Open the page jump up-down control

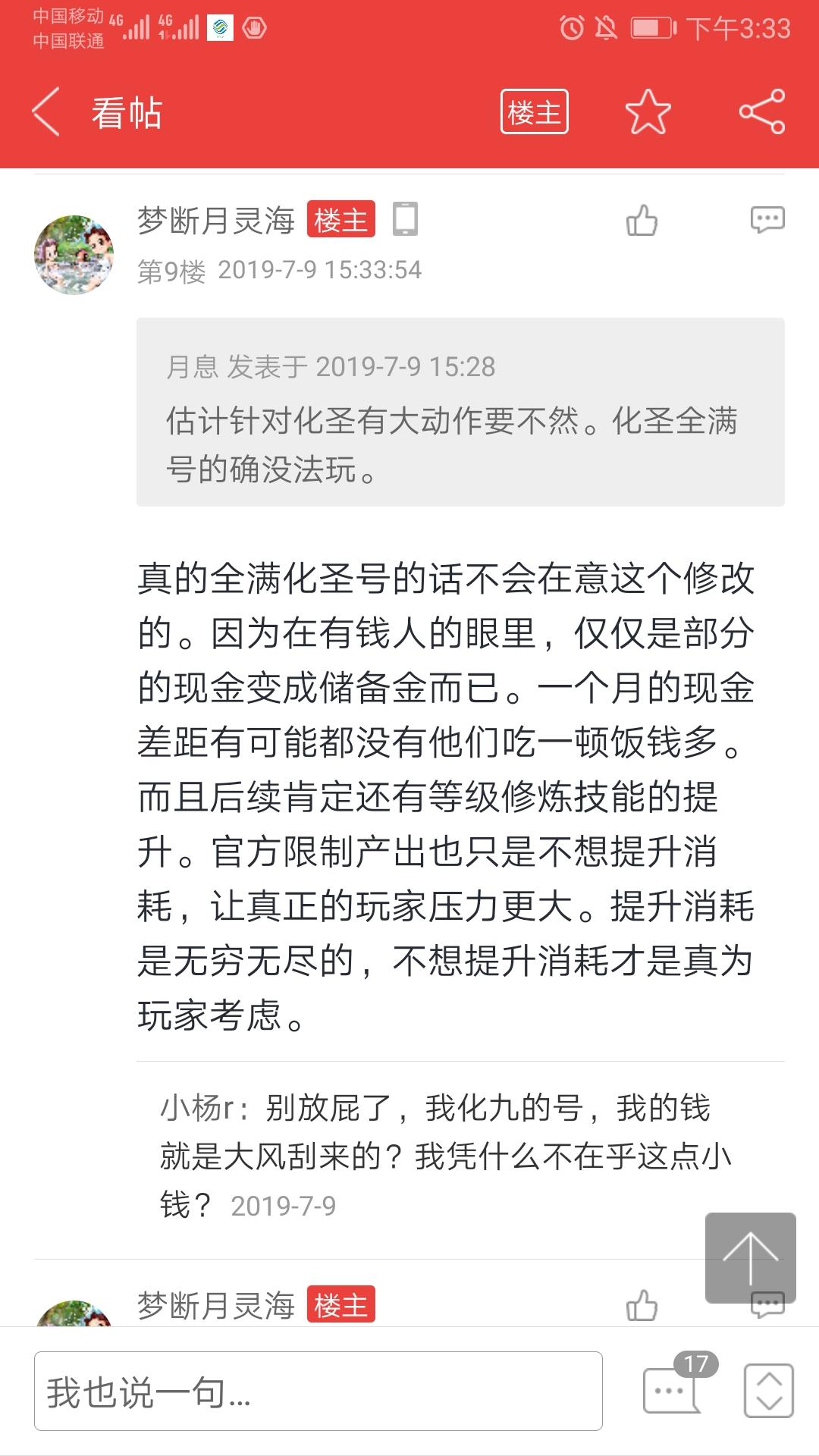click(769, 1391)
